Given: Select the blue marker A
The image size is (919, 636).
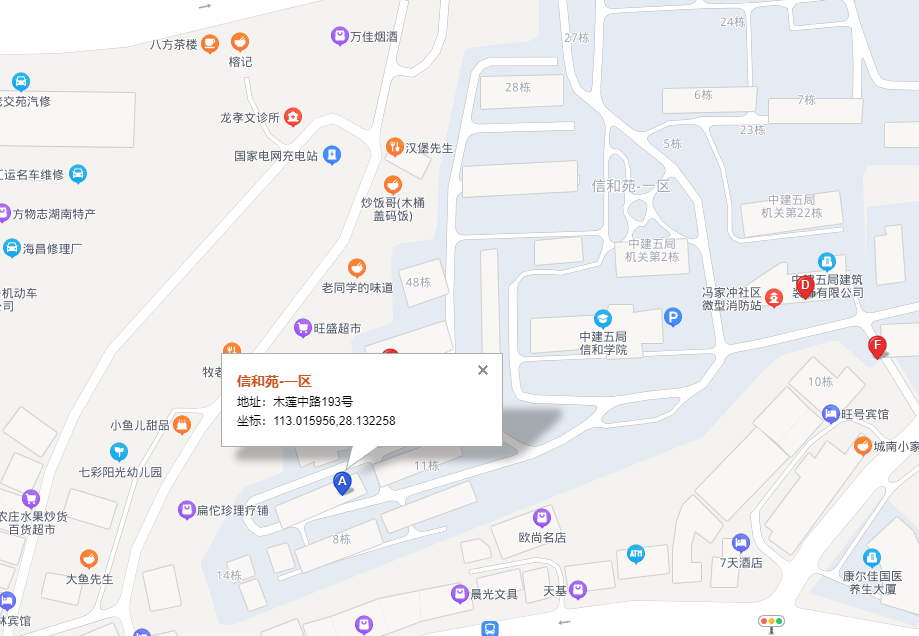Looking at the screenshot, I should (x=342, y=482).
